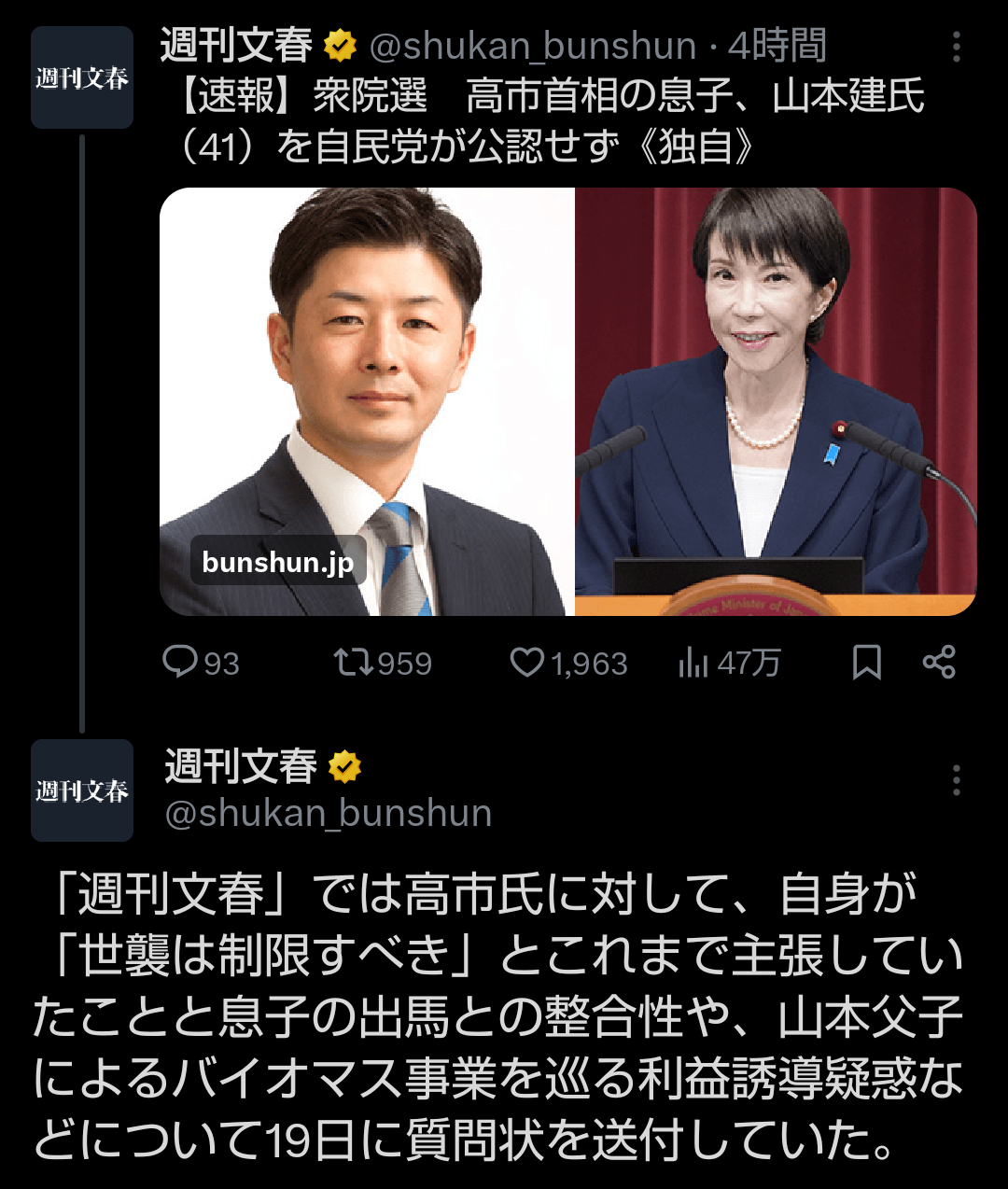The image size is (1008, 1189).
Task: Open the bunshun.jp article link card
Action: coord(567,401)
